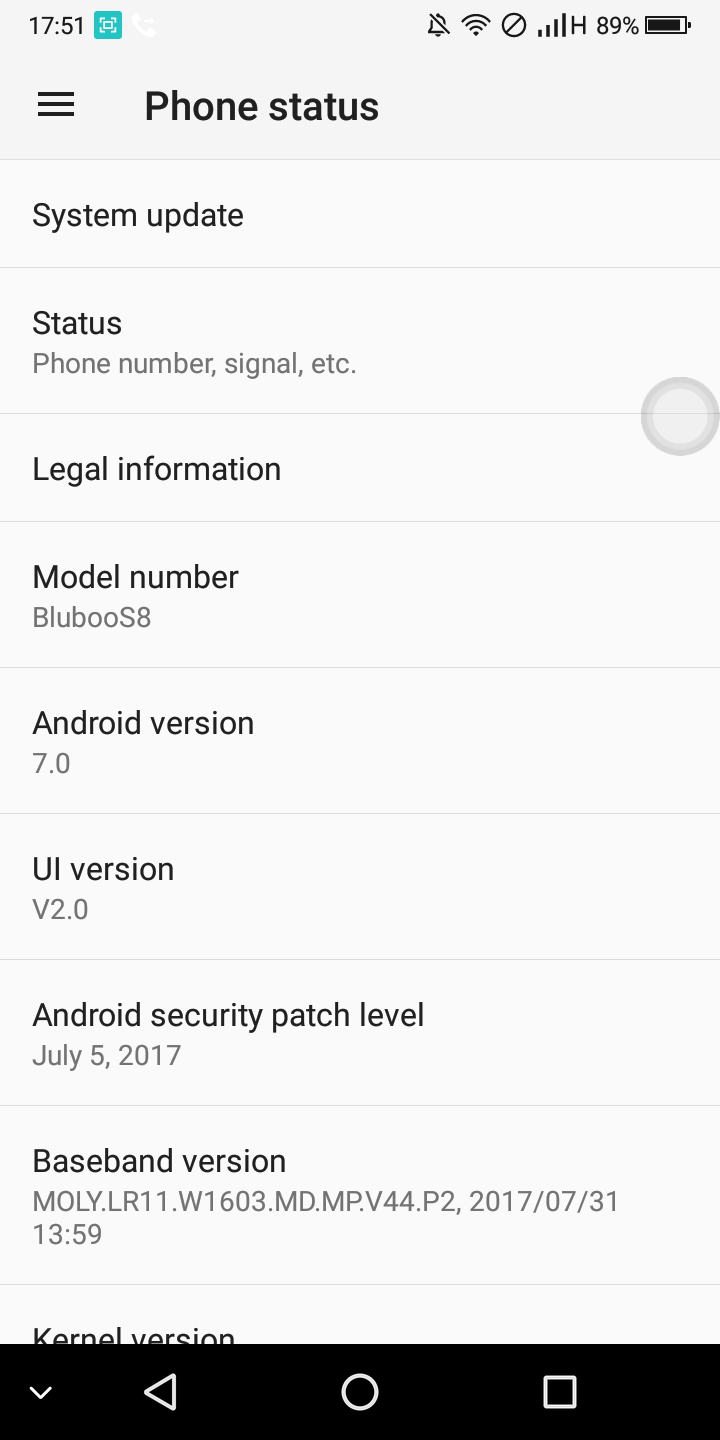The image size is (720, 1440).
Task: Tap the Baseband version row
Action: pyautogui.click(x=360, y=1196)
